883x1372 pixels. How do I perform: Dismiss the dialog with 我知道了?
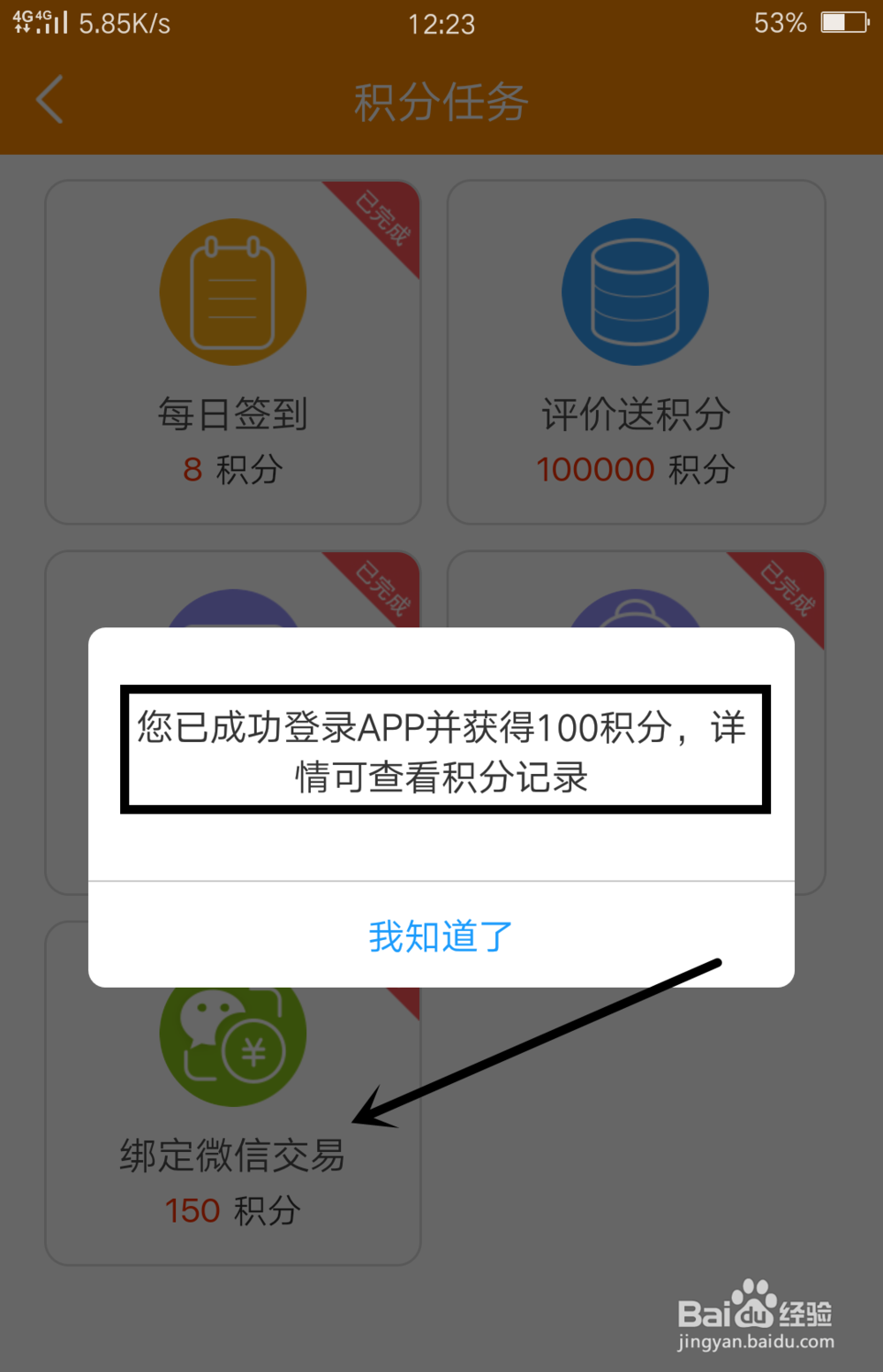[x=439, y=936]
